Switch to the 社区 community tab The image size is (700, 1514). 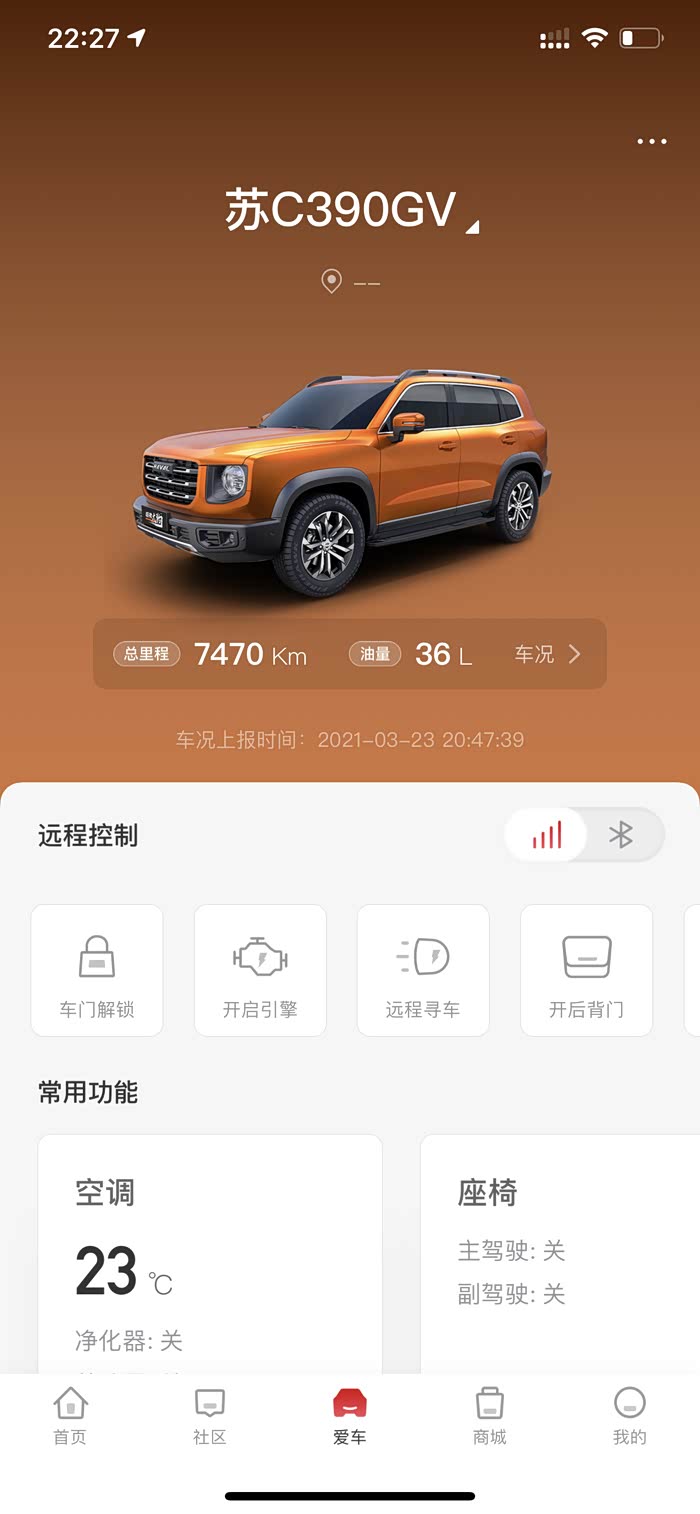(210, 1416)
